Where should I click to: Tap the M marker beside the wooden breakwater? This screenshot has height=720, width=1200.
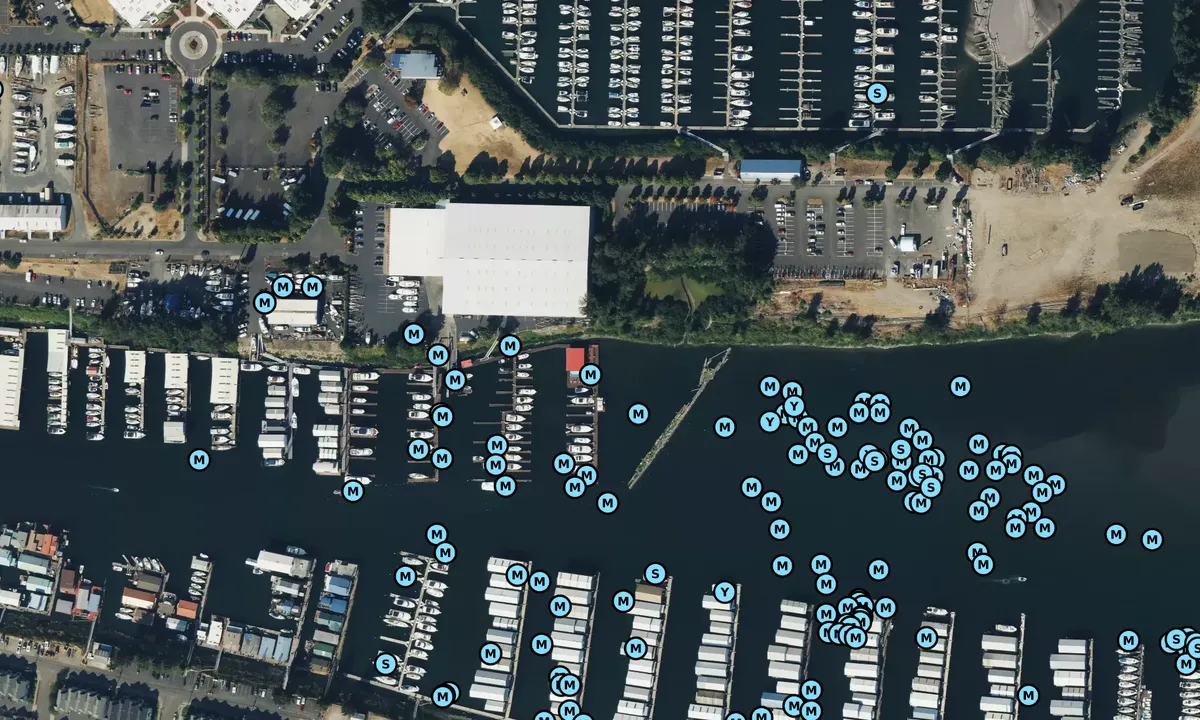(638, 414)
